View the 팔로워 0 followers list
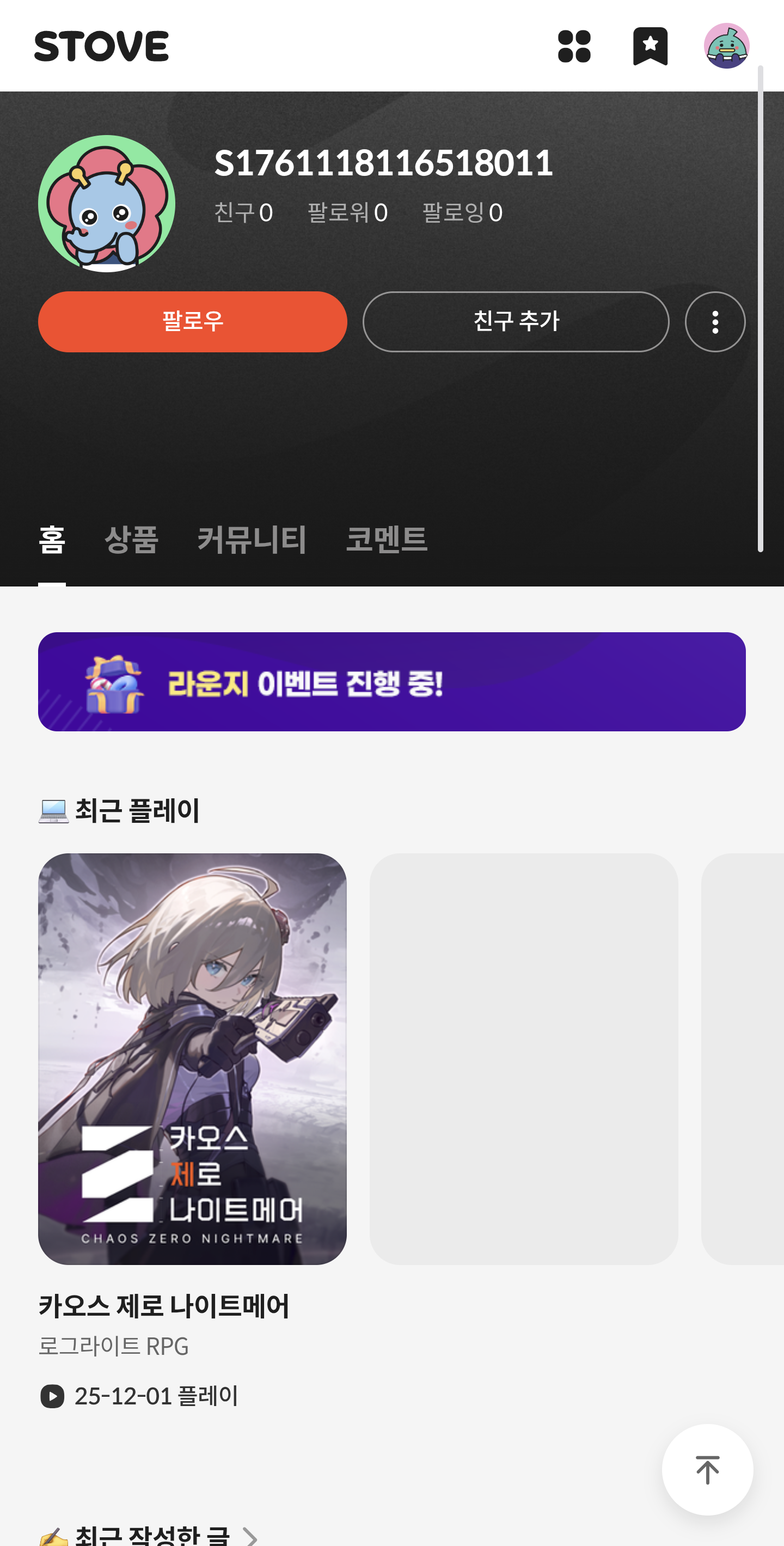 click(x=347, y=212)
